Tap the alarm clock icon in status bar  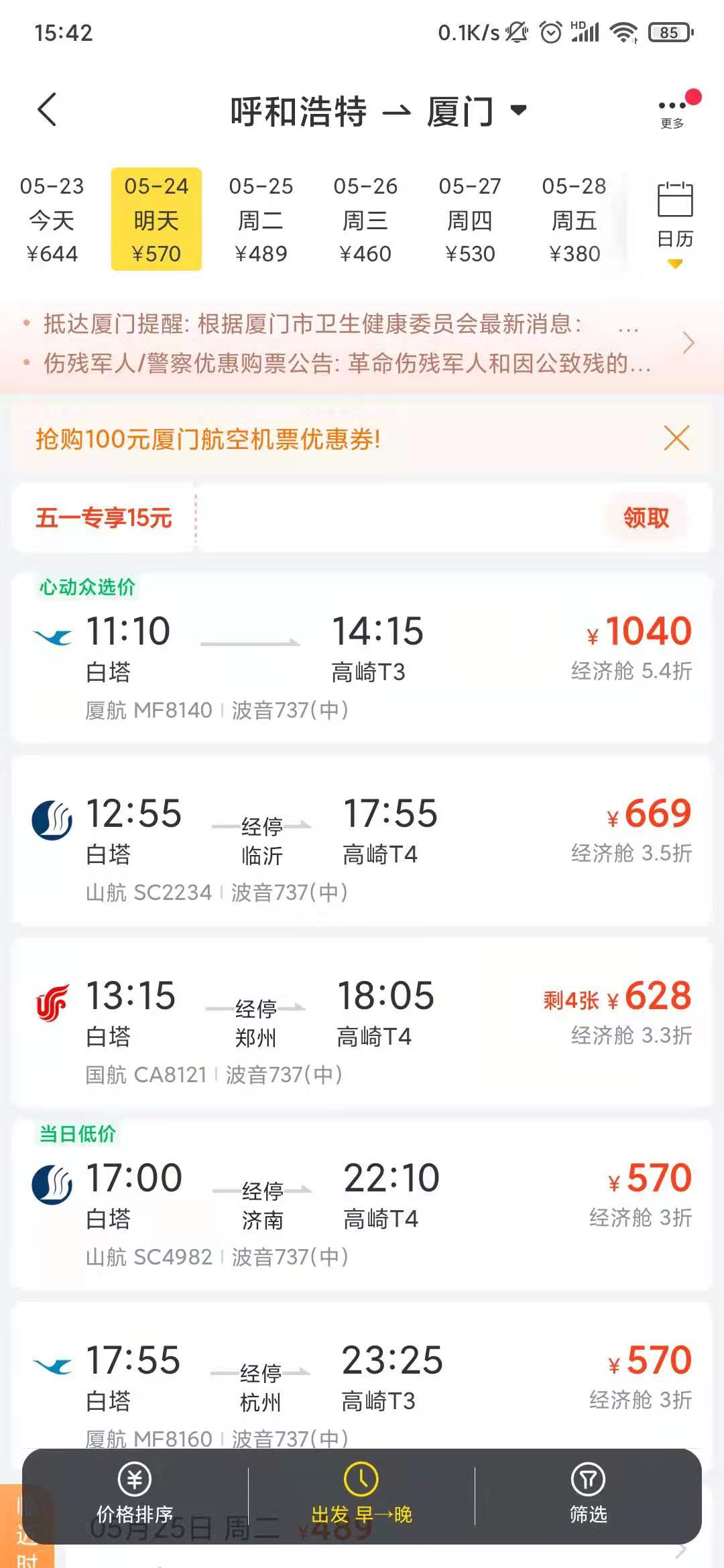click(550, 31)
